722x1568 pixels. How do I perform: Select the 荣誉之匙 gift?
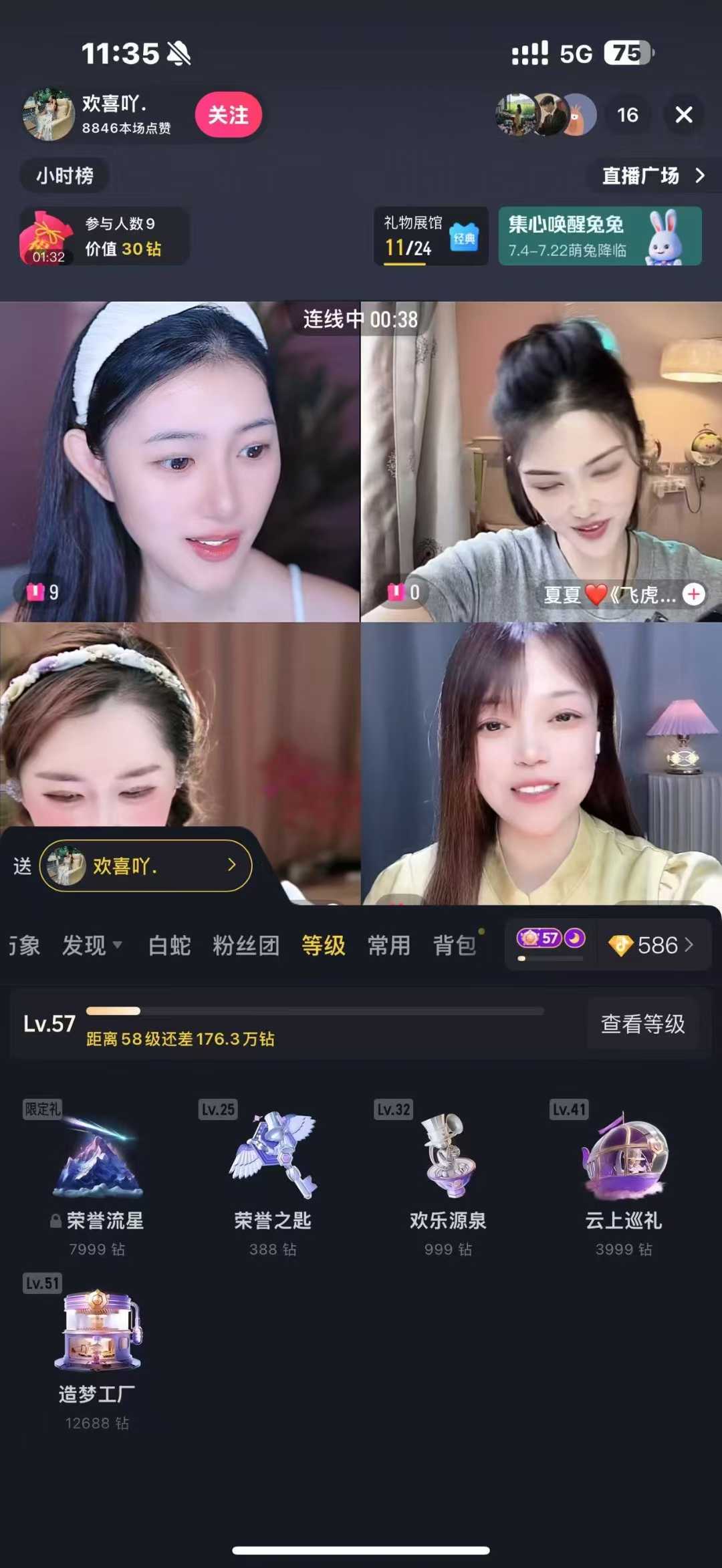coord(273,1176)
